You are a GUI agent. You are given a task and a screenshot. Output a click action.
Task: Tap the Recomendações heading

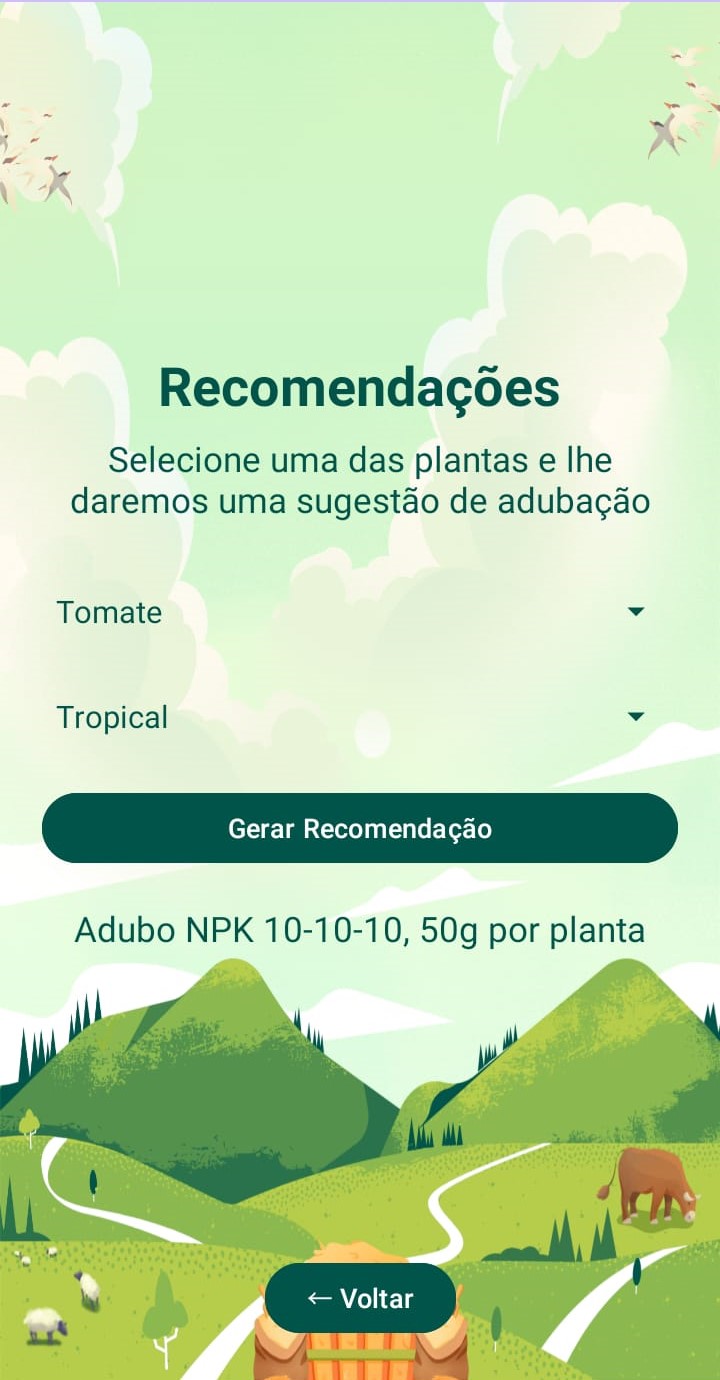pyautogui.click(x=360, y=388)
